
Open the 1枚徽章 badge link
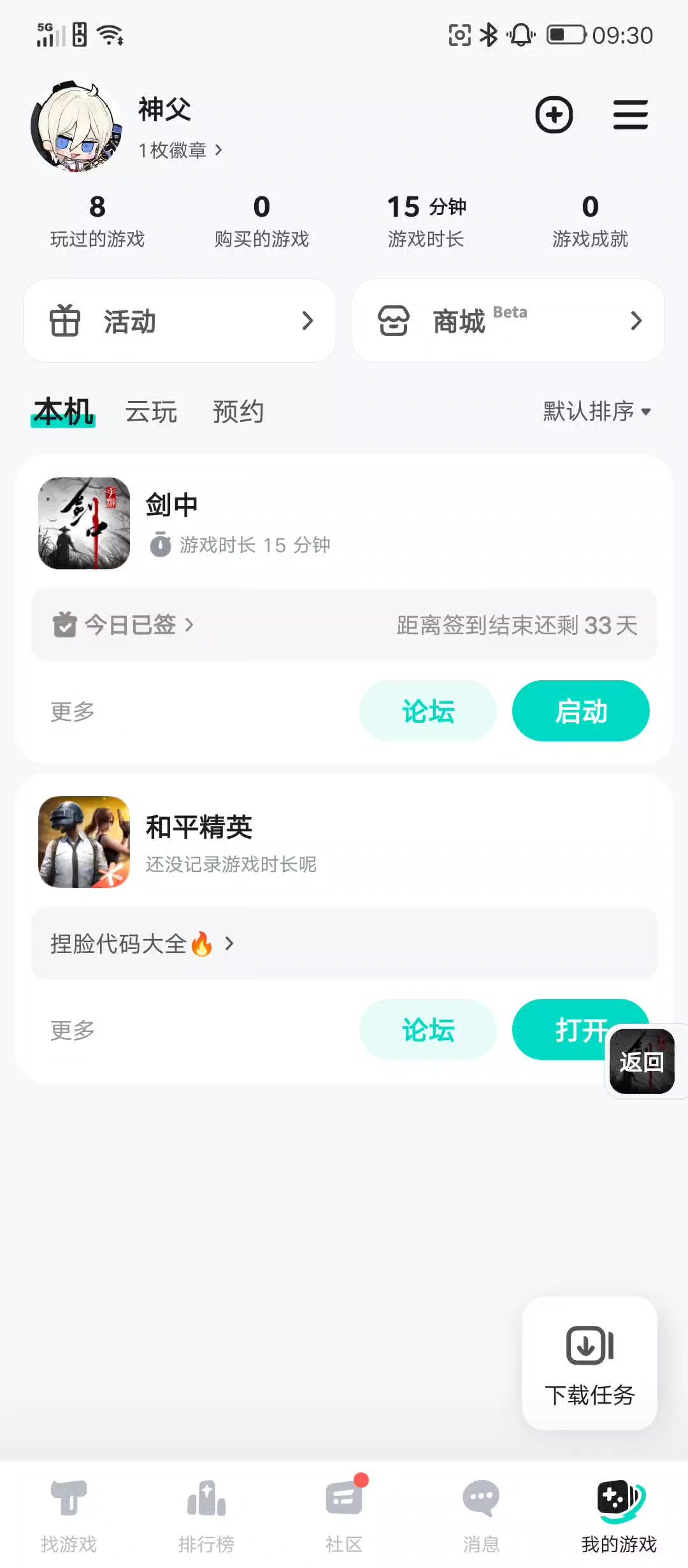(x=180, y=150)
